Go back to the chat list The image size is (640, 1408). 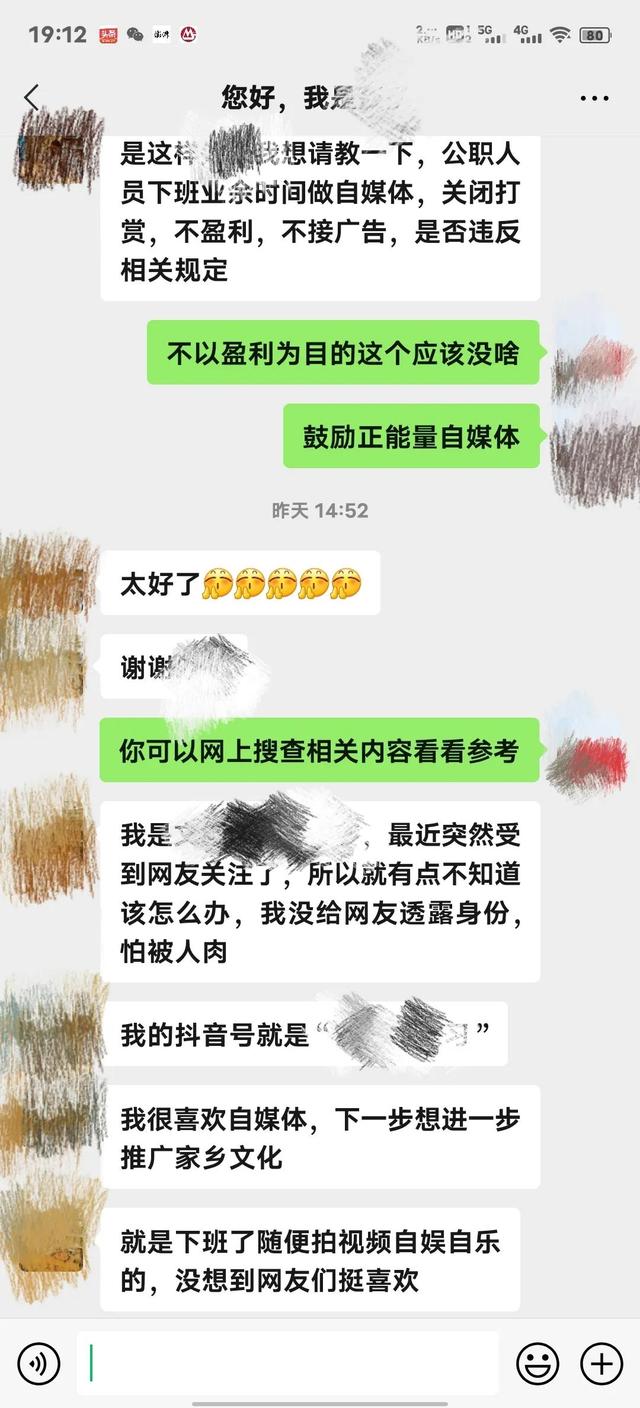pos(31,98)
